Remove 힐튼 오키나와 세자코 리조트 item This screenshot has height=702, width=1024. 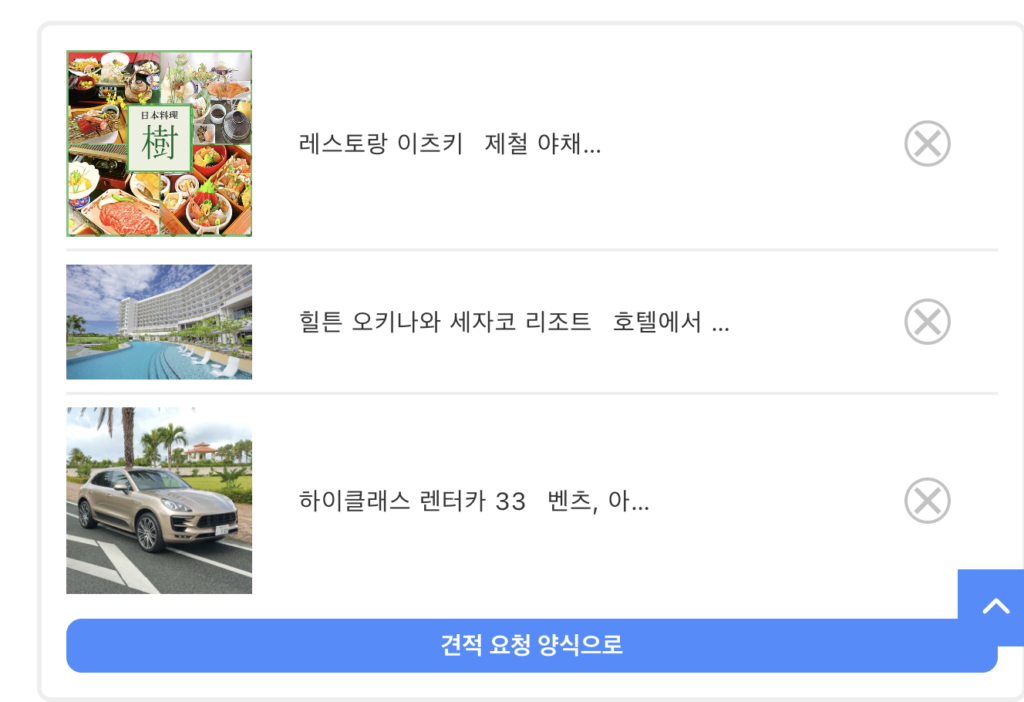coord(927,322)
